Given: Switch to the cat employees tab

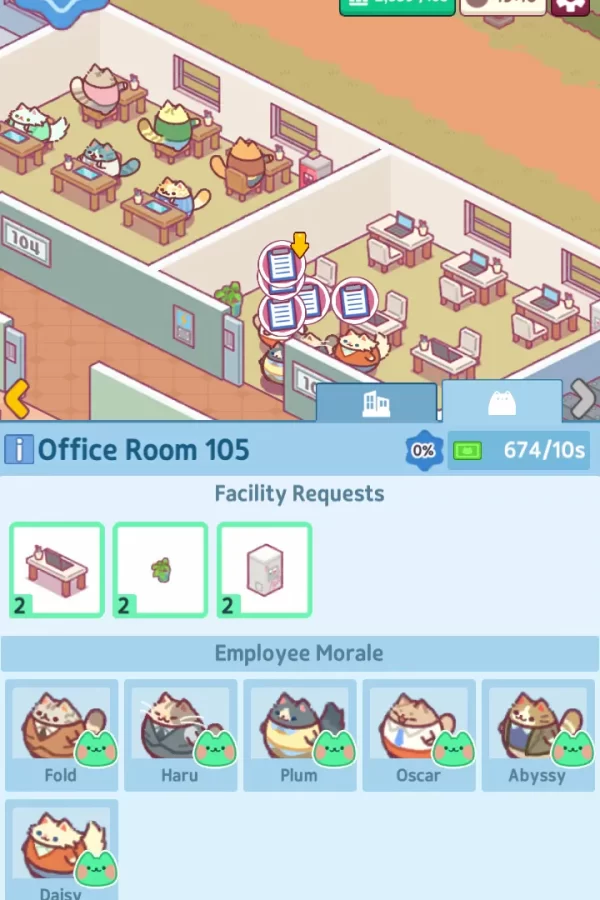Looking at the screenshot, I should pyautogui.click(x=501, y=403).
